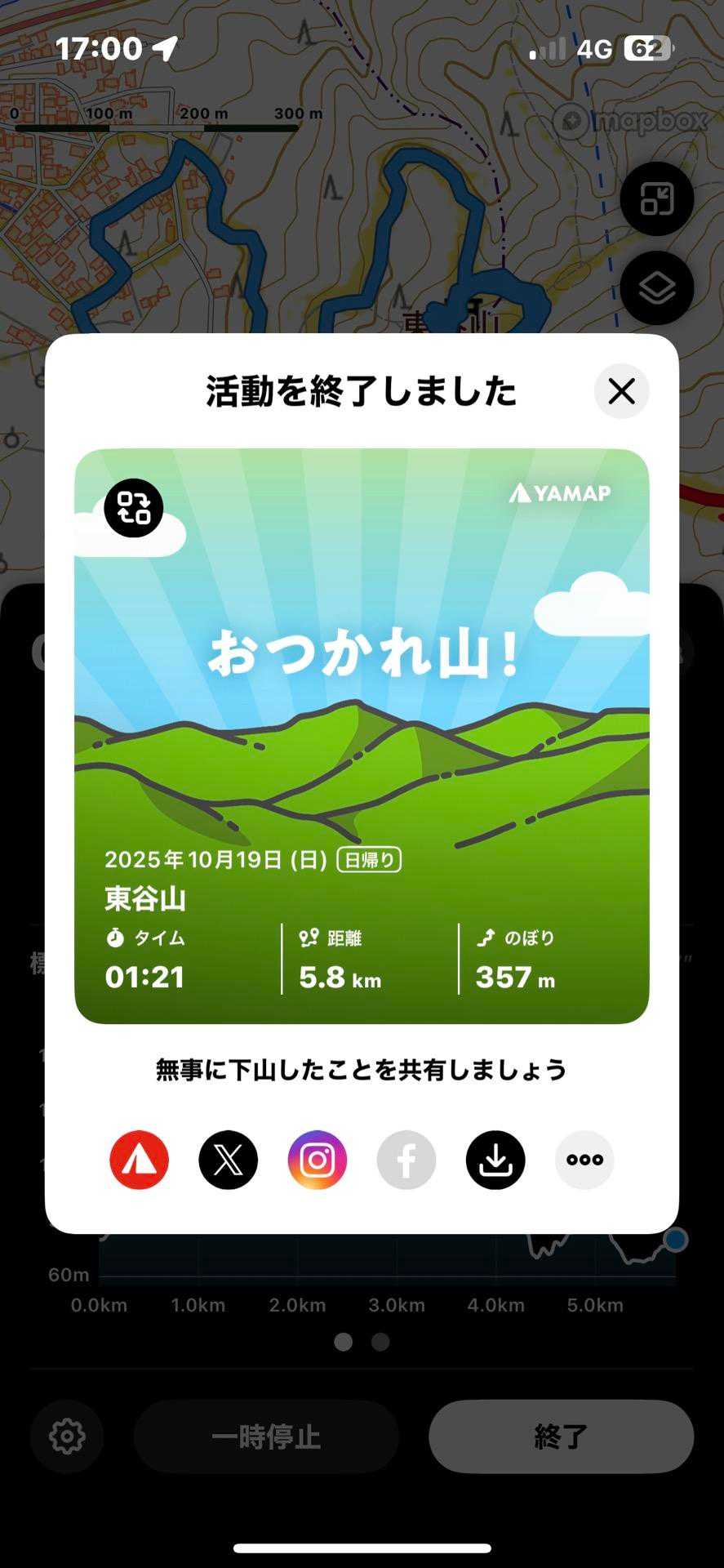Screen dimensions: 724x1568
Task: Share the activity to Facebook
Action: [406, 1160]
